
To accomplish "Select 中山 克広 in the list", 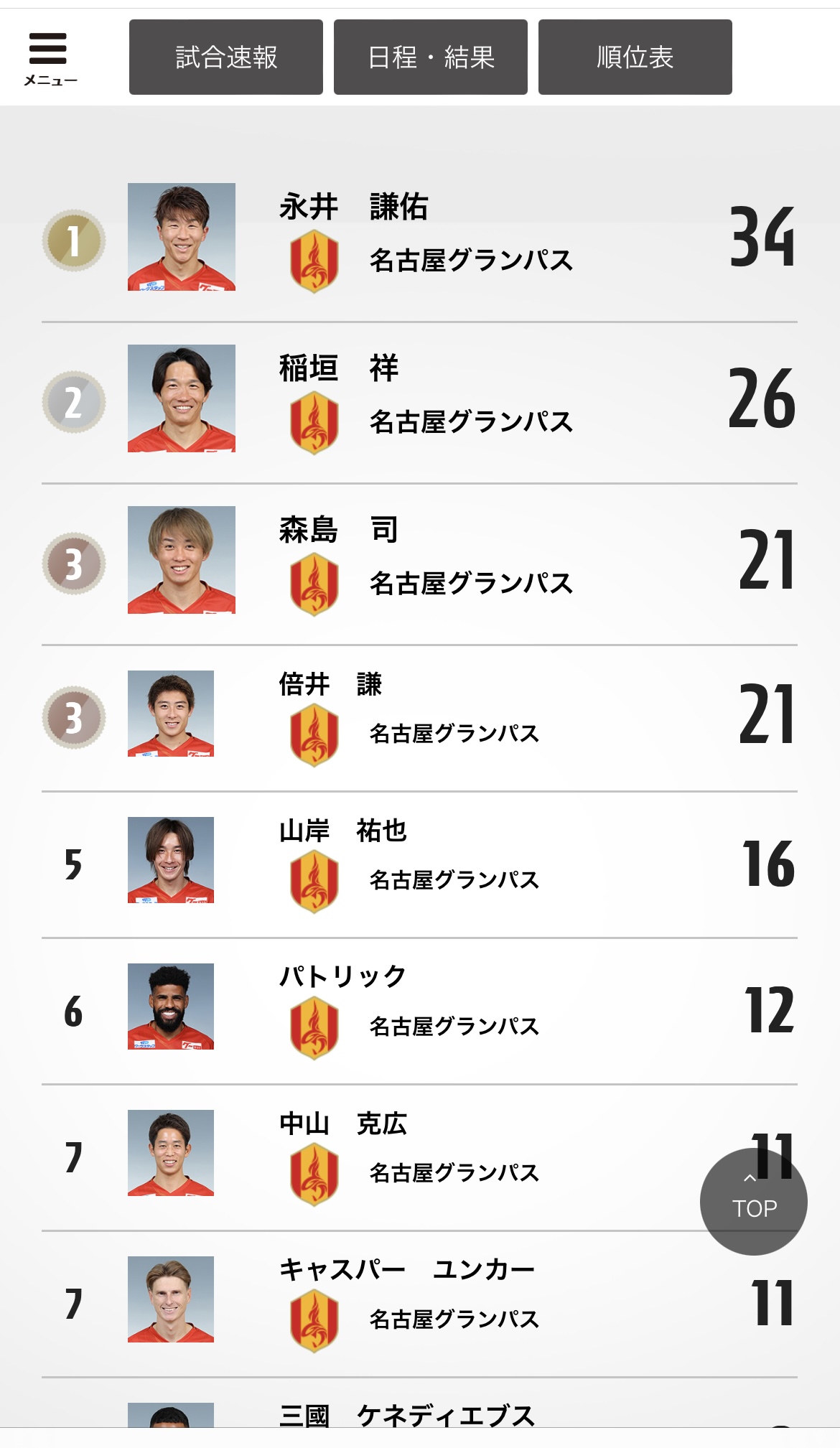I will click(419, 1158).
